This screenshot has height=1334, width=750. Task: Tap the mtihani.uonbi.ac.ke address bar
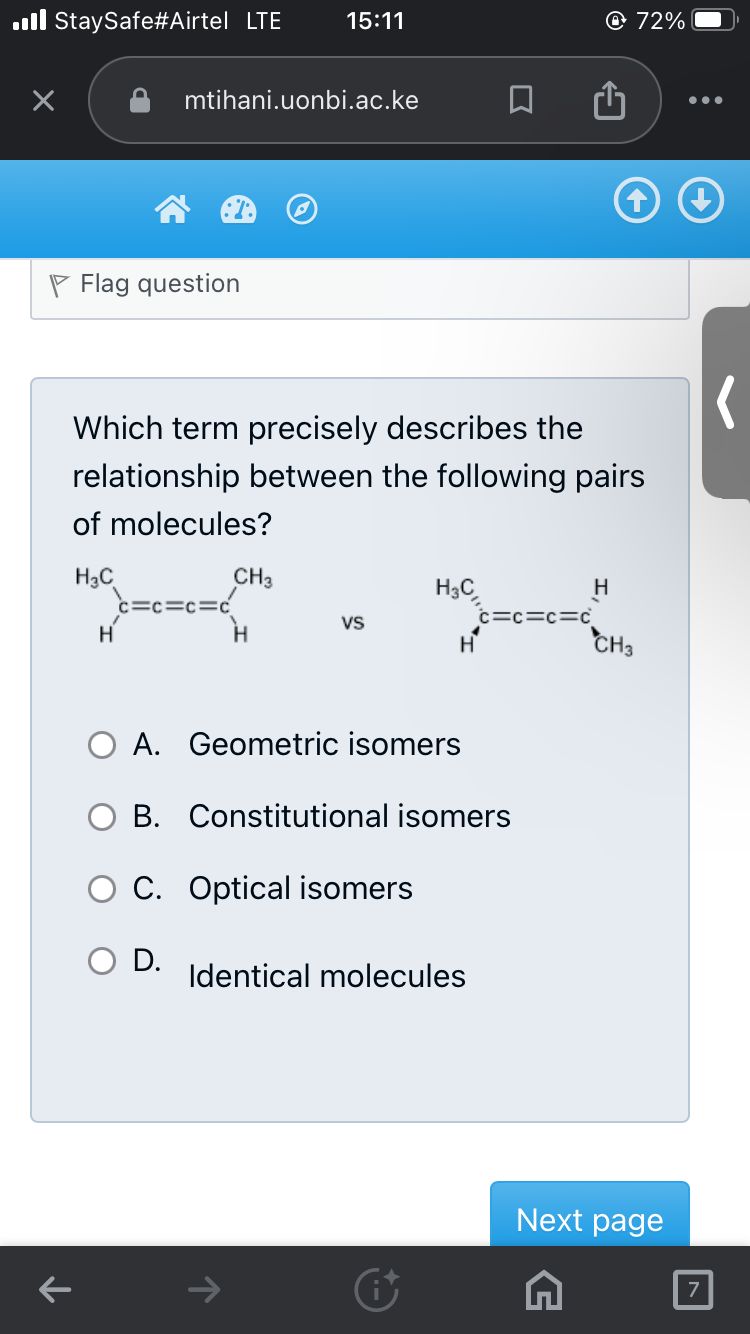(300, 100)
